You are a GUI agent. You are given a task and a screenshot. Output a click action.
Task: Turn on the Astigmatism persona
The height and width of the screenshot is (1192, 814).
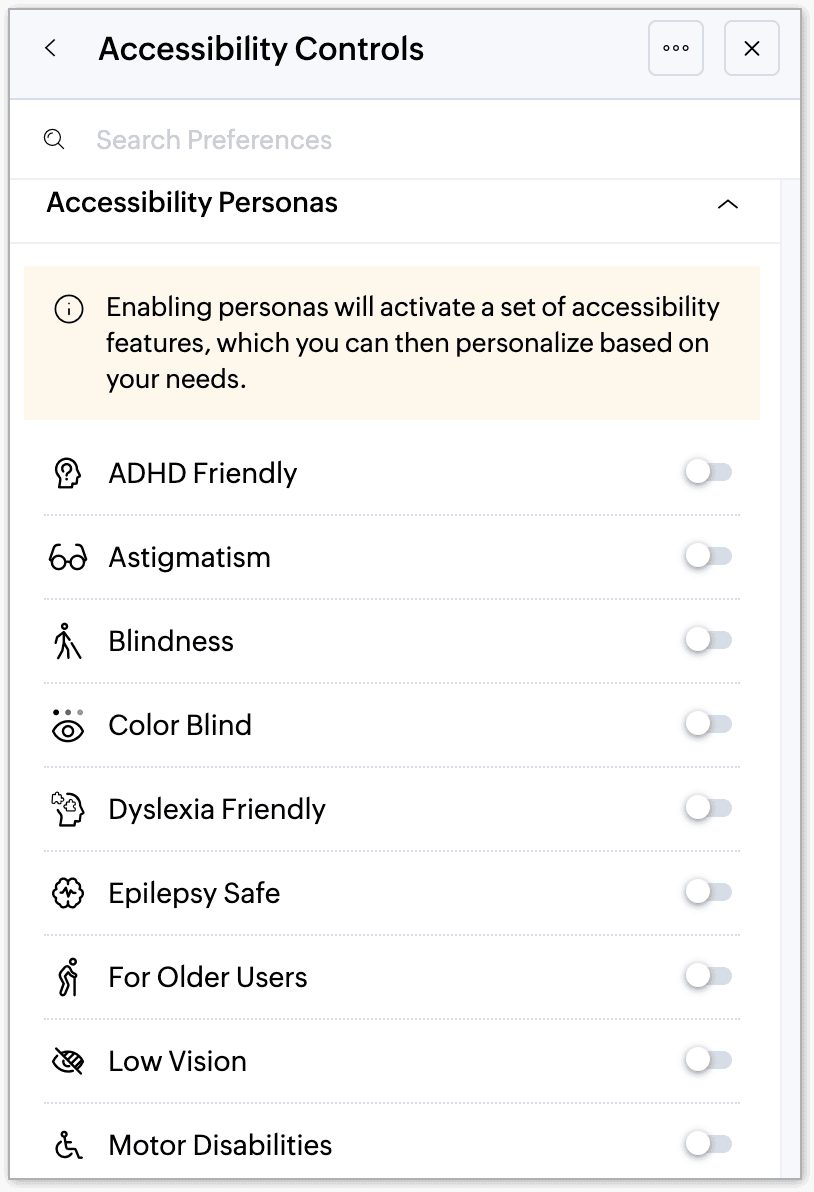point(709,556)
